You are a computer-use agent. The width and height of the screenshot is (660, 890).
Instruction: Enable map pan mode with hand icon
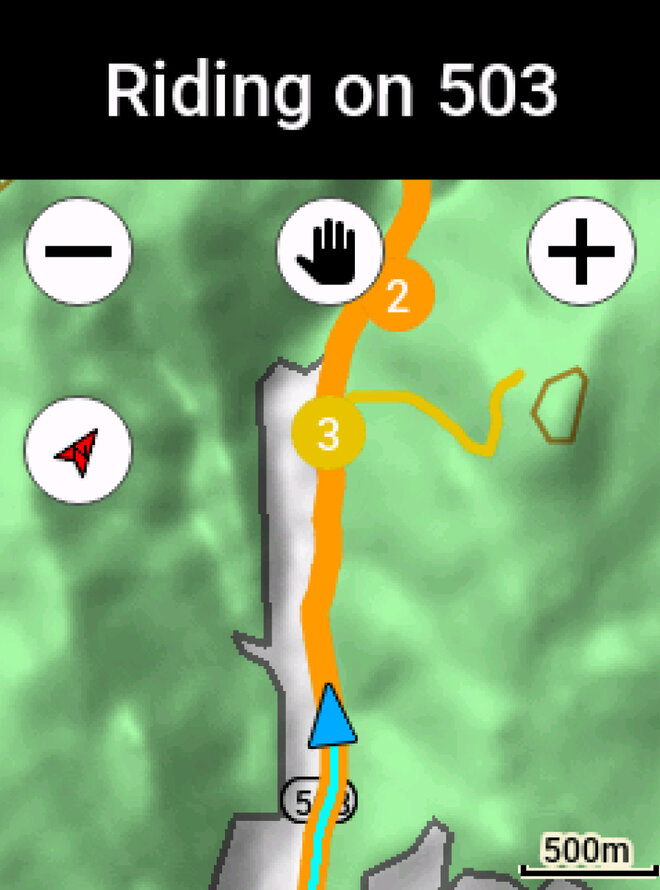[x=330, y=252]
